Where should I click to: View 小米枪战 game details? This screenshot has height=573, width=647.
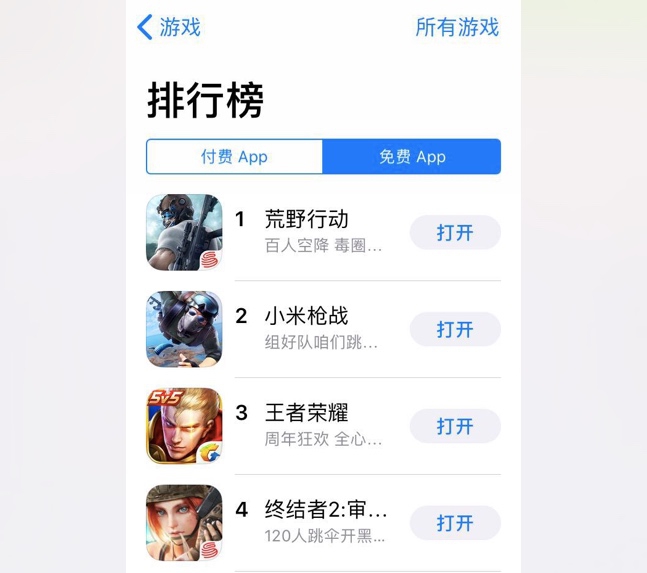tap(306, 316)
